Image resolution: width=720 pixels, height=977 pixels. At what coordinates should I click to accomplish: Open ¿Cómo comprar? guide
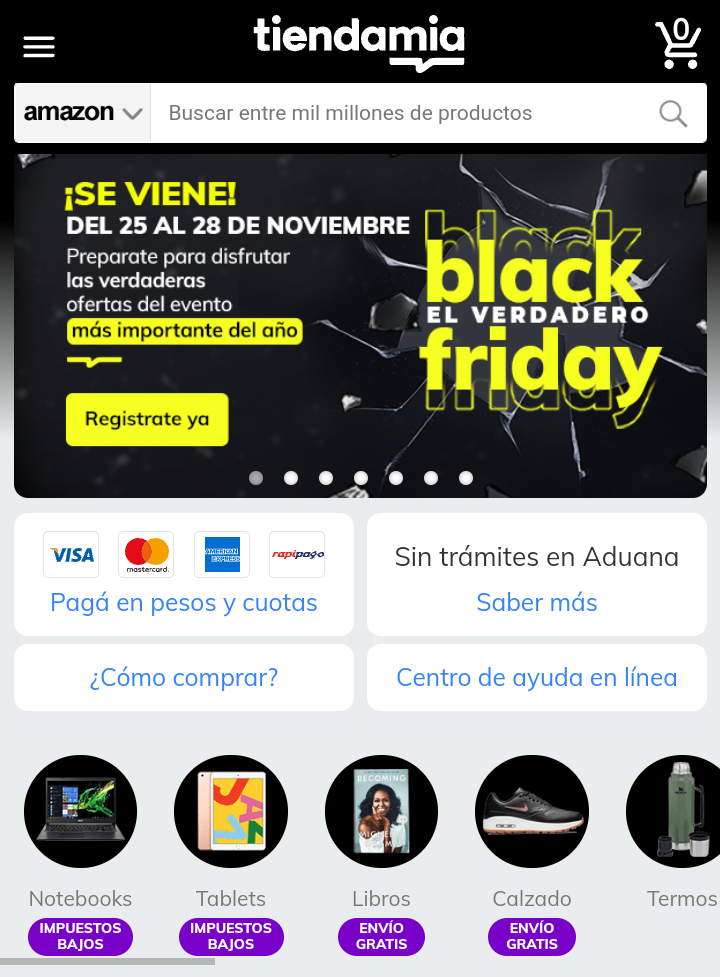pos(184,677)
